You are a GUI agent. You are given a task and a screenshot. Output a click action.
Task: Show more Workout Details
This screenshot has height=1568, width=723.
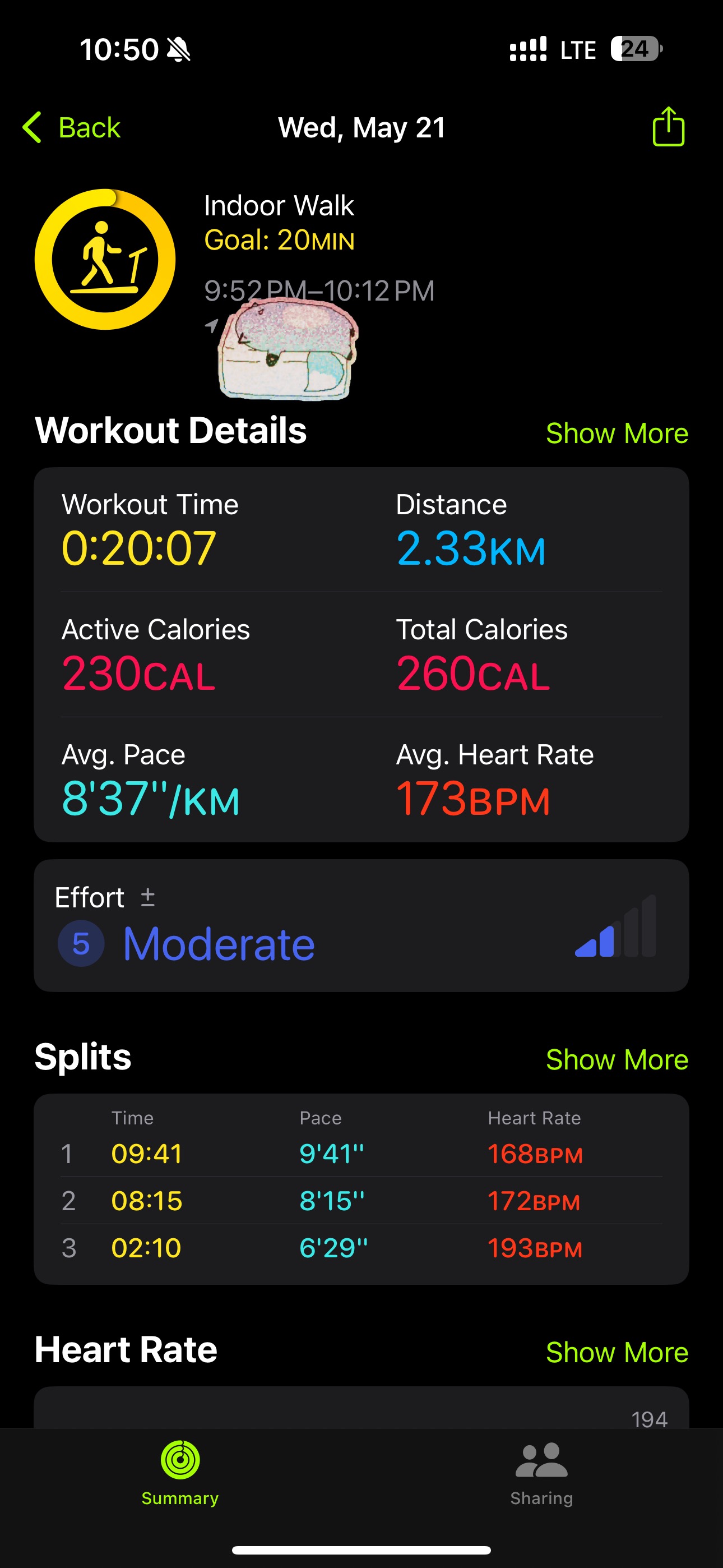(x=617, y=433)
